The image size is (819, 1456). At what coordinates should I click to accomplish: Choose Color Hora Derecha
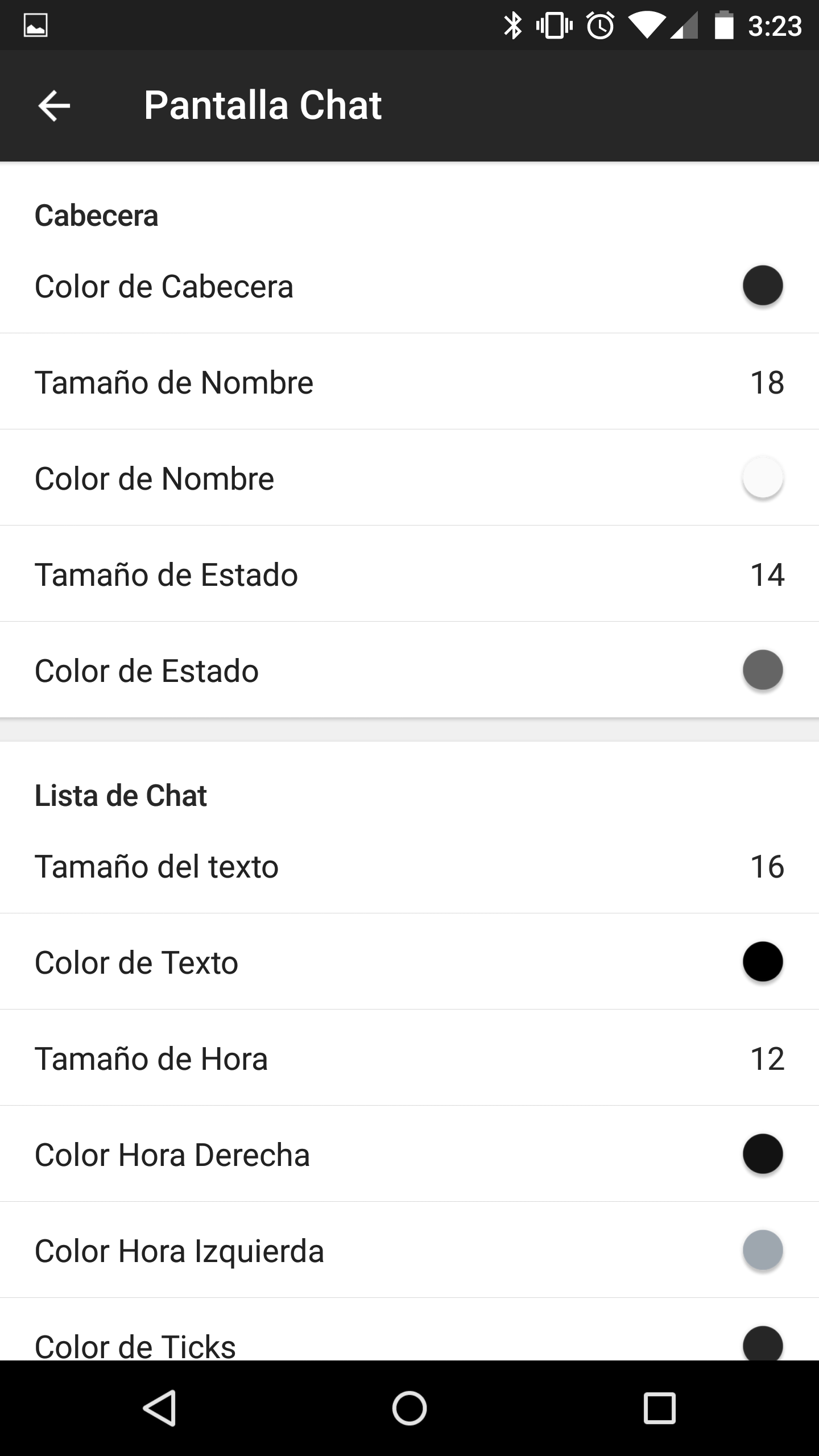[x=409, y=1154]
